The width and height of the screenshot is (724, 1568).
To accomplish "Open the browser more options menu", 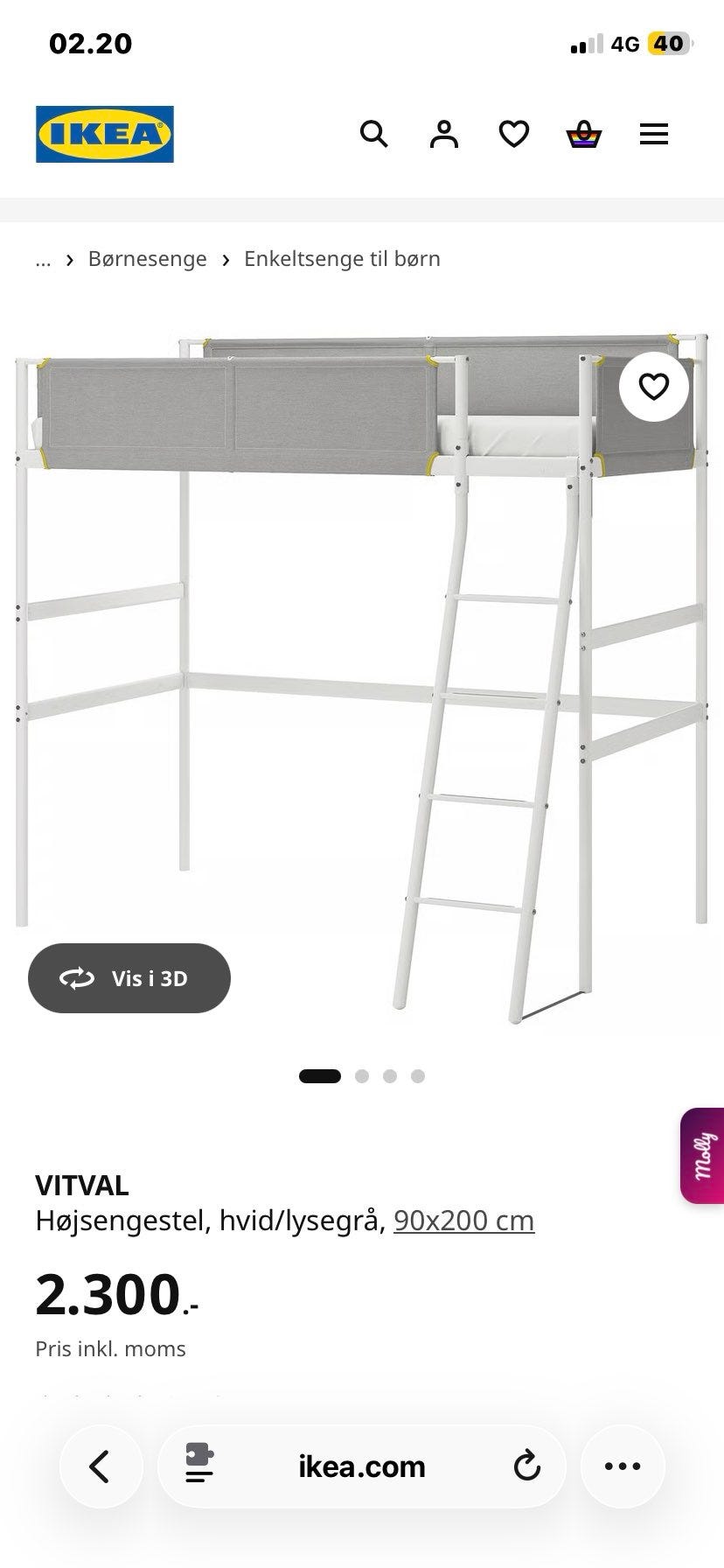I will tap(623, 1466).
